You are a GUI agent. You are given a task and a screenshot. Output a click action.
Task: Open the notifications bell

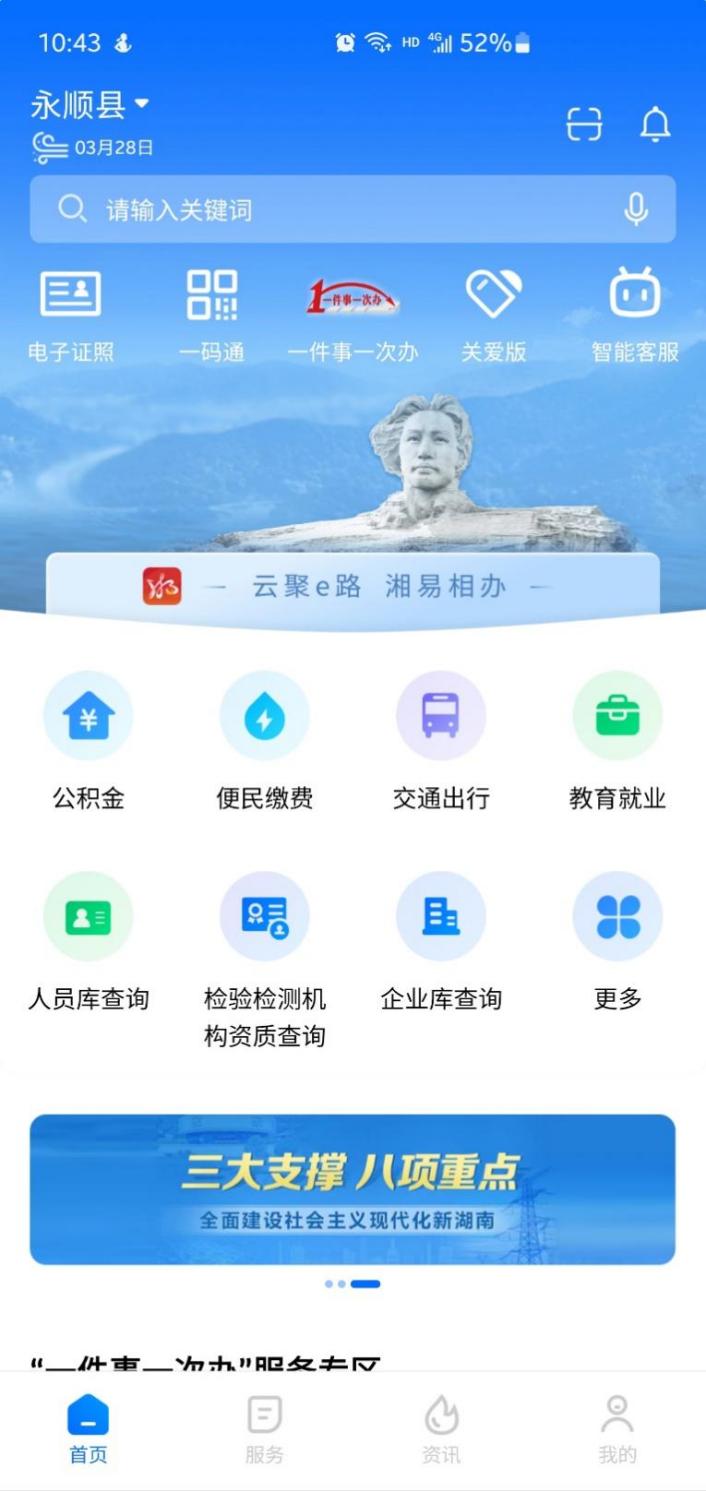[655, 124]
